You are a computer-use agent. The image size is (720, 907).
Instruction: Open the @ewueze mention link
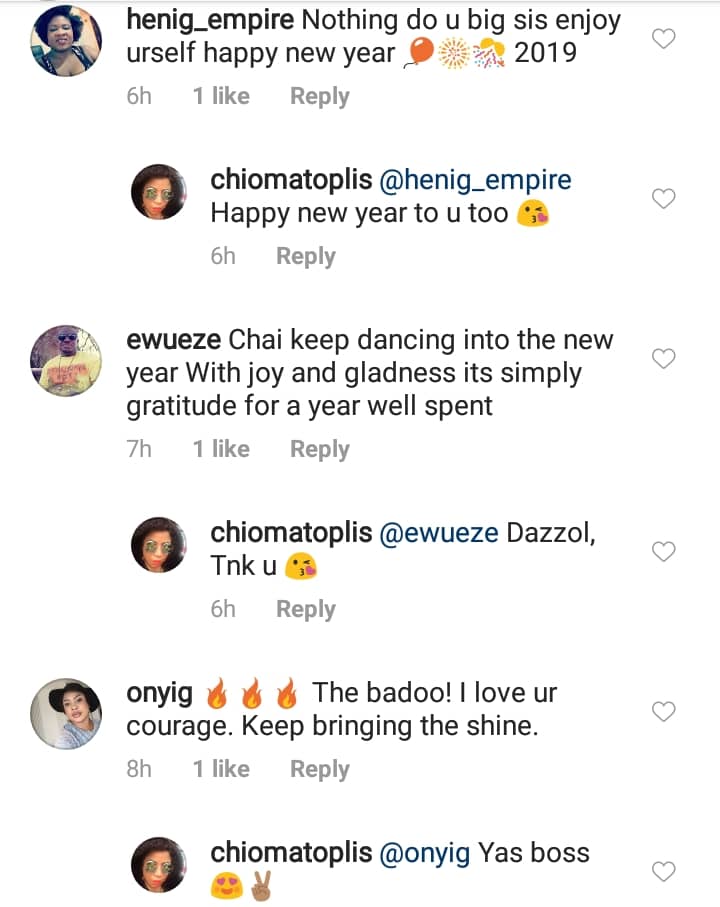click(x=439, y=533)
